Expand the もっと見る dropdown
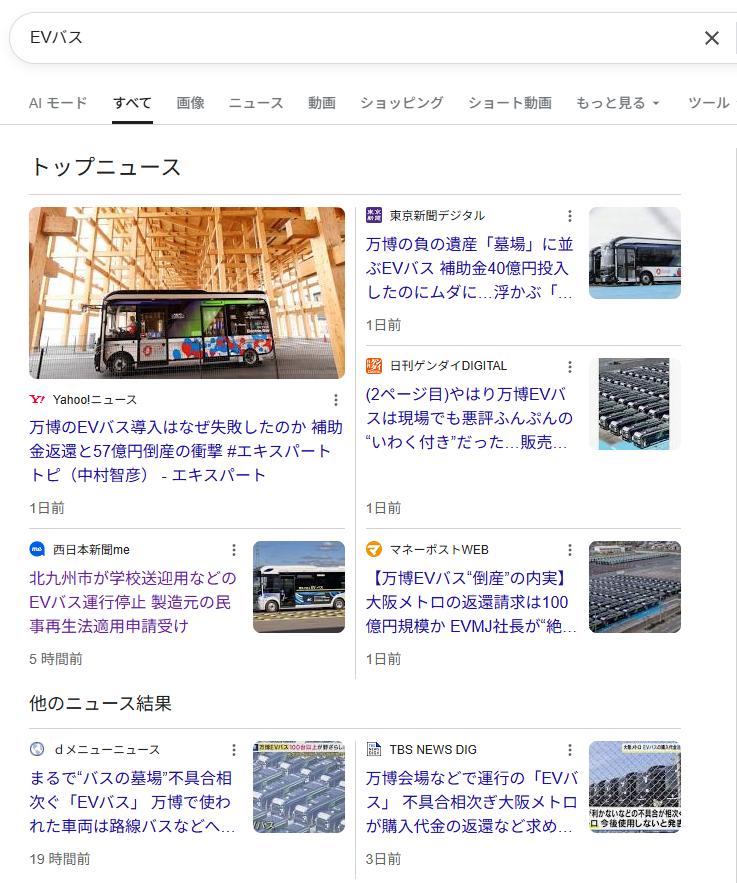The image size is (737, 883). point(618,103)
